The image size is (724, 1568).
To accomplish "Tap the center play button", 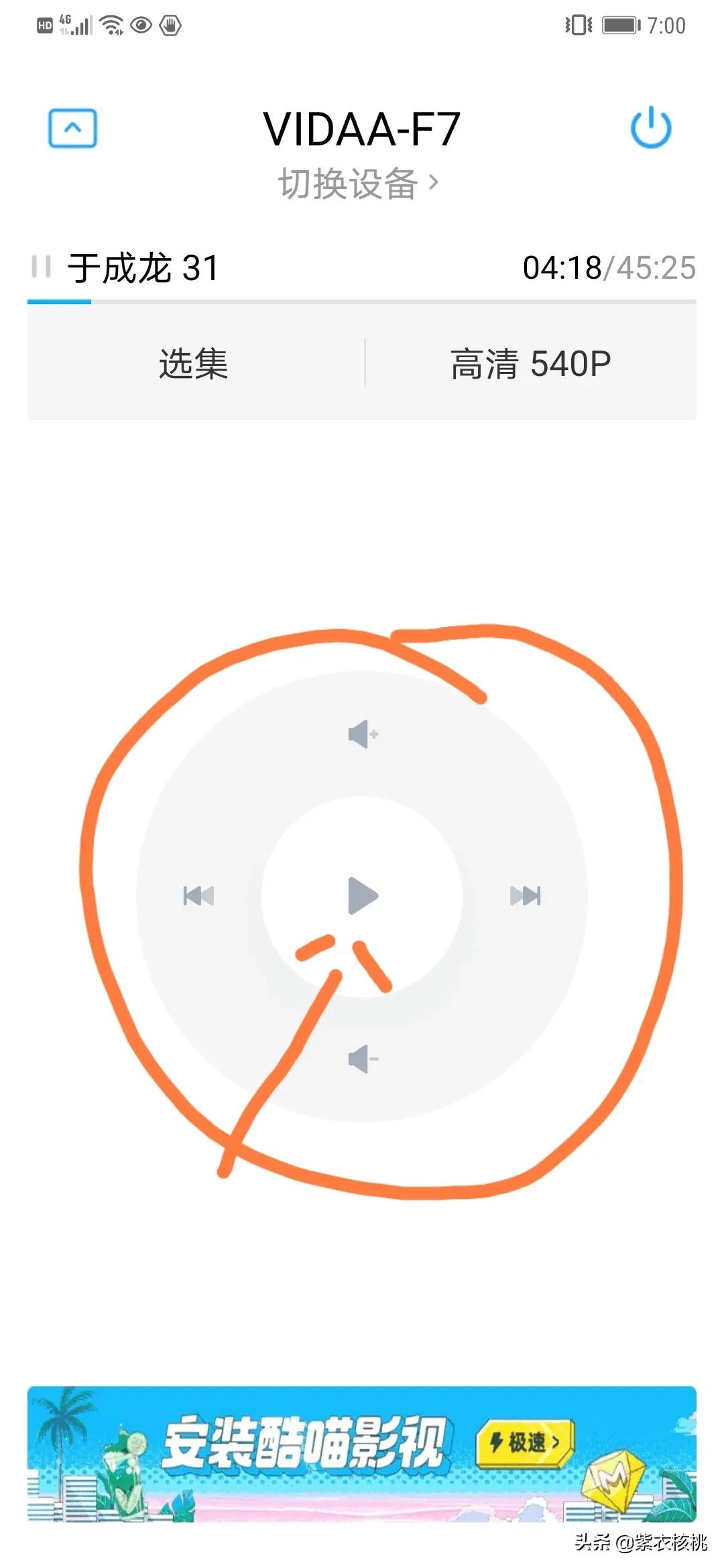I will [363, 895].
